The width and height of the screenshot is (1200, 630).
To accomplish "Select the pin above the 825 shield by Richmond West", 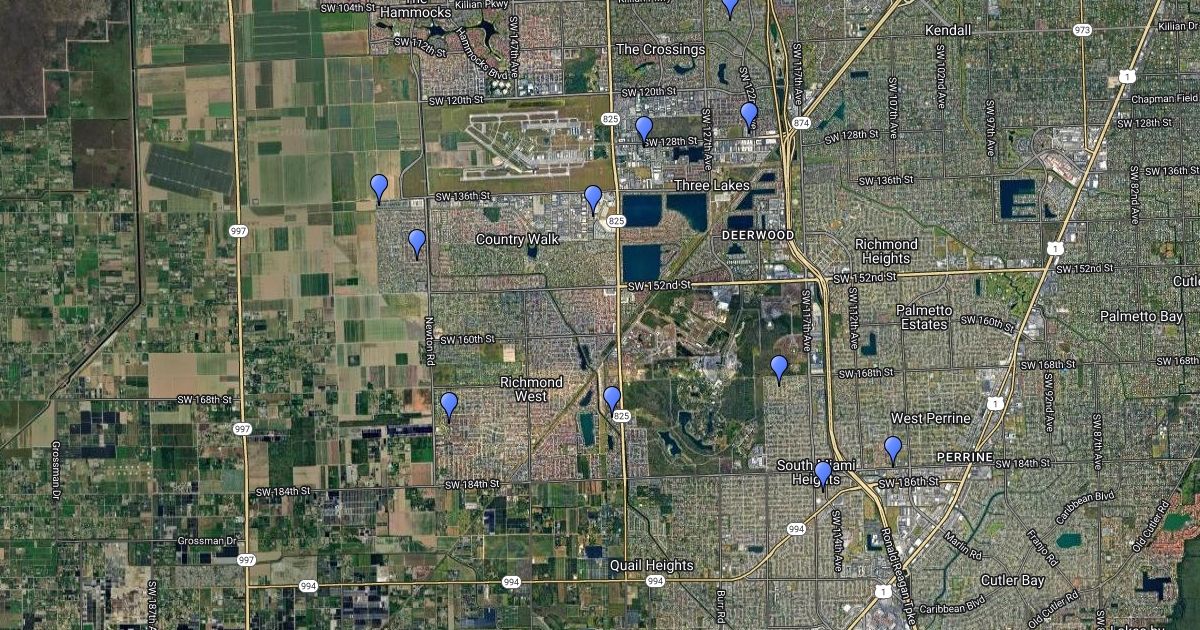I will coord(612,400).
